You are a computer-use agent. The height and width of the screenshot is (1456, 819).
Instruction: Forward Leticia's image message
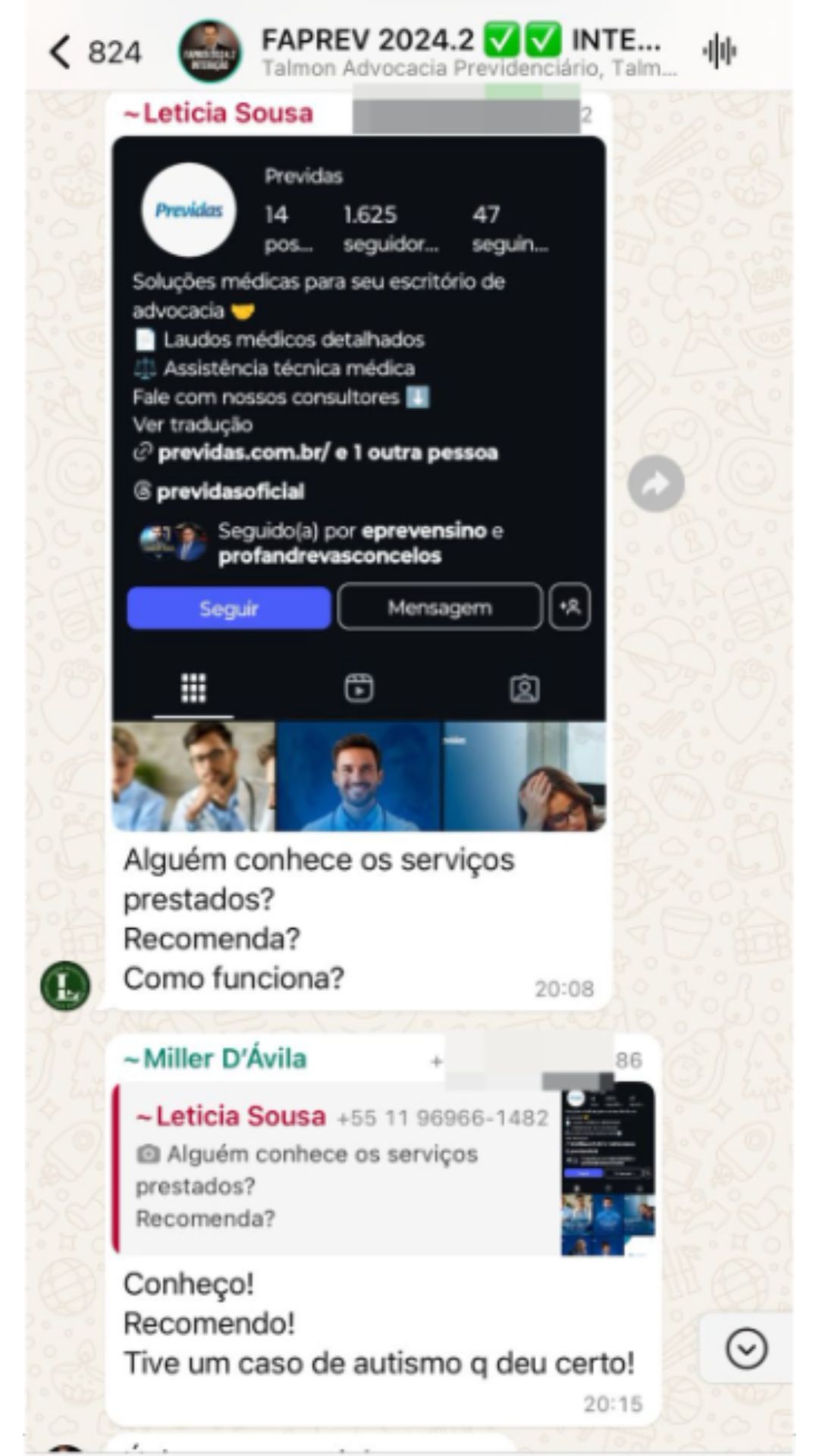click(x=656, y=484)
